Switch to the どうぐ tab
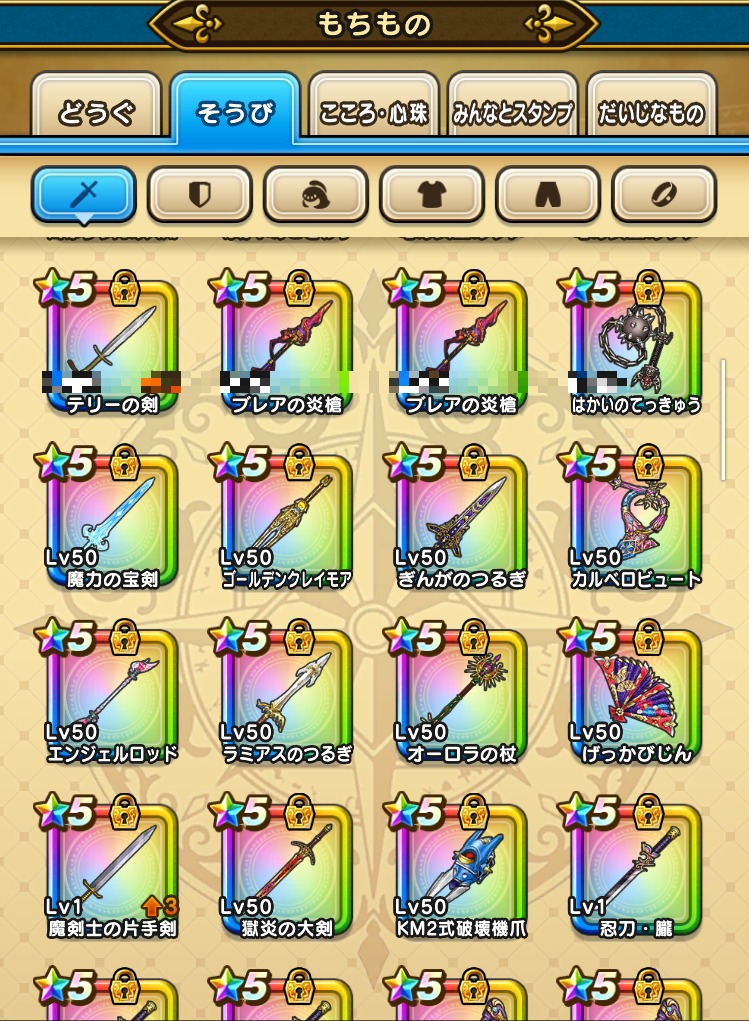Image resolution: width=749 pixels, height=1021 pixels. tap(96, 112)
